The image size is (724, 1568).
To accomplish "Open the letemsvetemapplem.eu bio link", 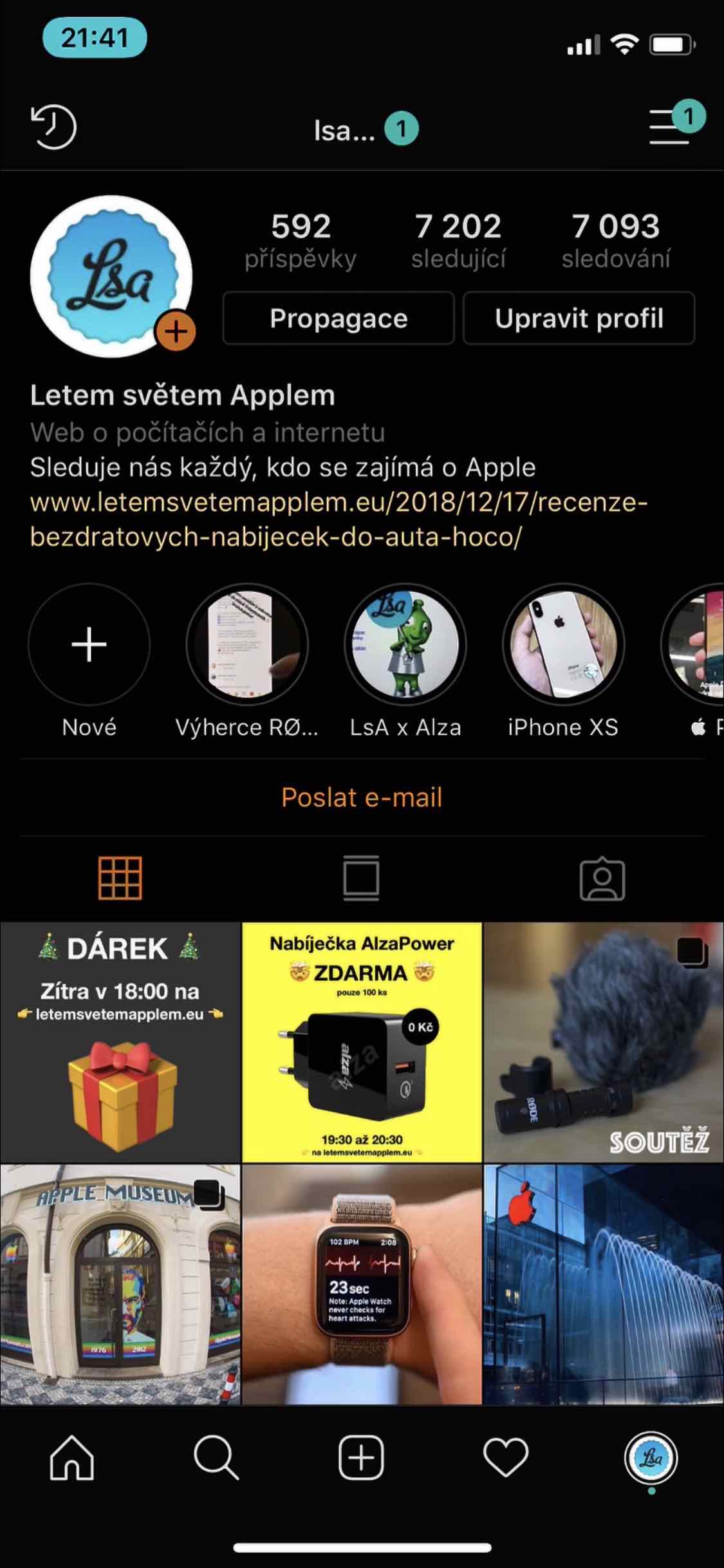I will pos(339,519).
